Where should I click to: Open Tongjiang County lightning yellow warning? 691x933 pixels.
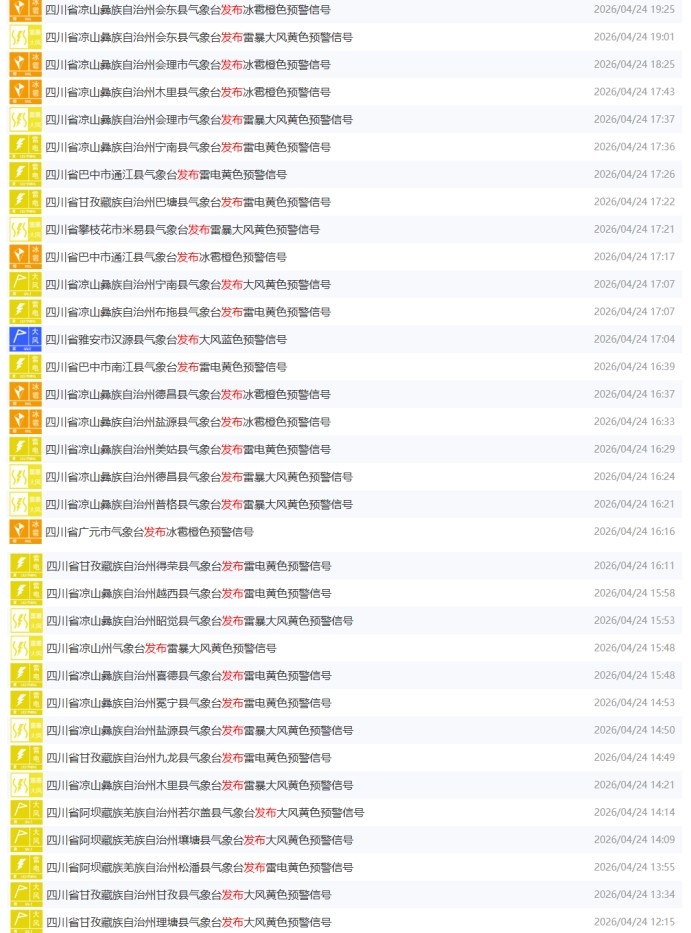166,174
